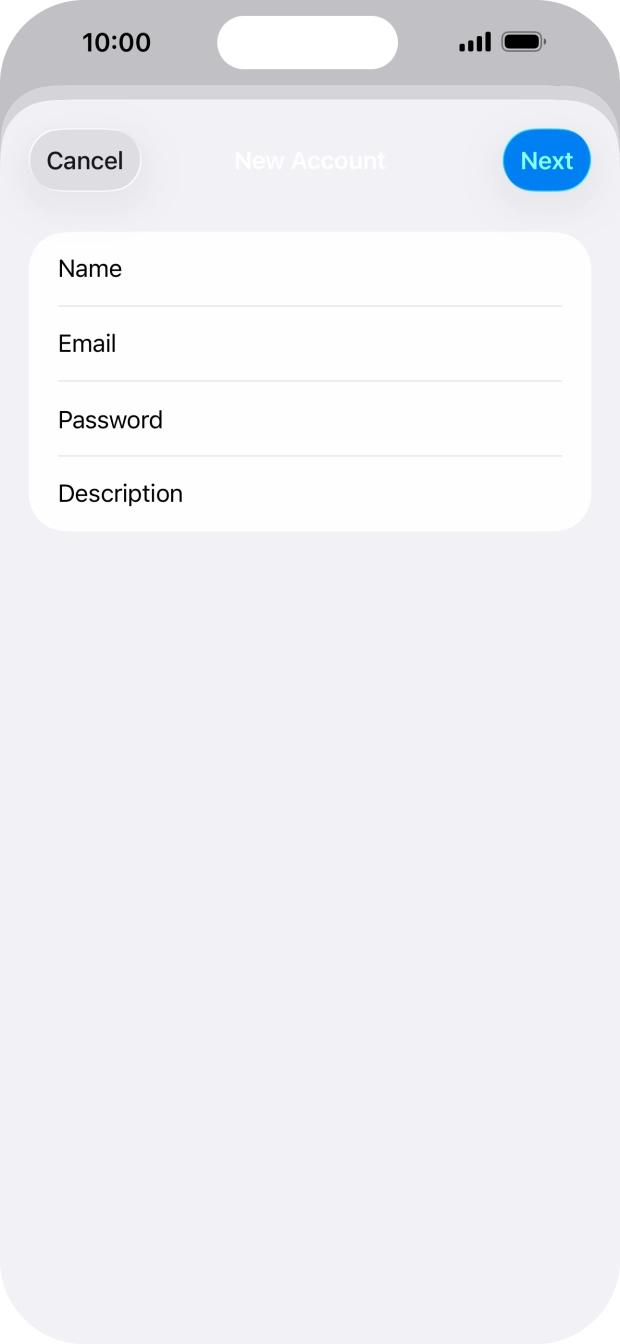Screen dimensions: 620x1344
Task: Cancel the new account setup
Action: coord(85,160)
